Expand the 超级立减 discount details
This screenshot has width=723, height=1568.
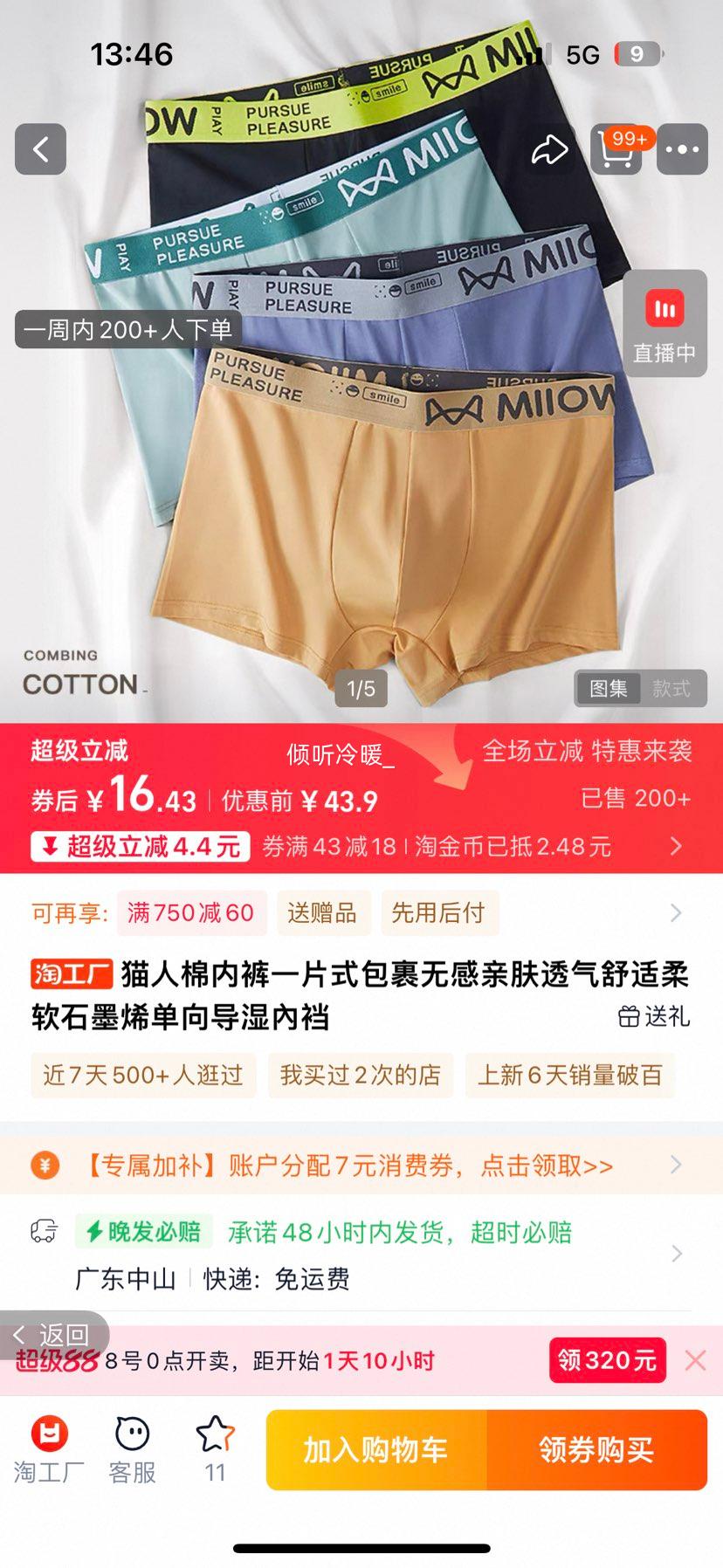[x=675, y=846]
